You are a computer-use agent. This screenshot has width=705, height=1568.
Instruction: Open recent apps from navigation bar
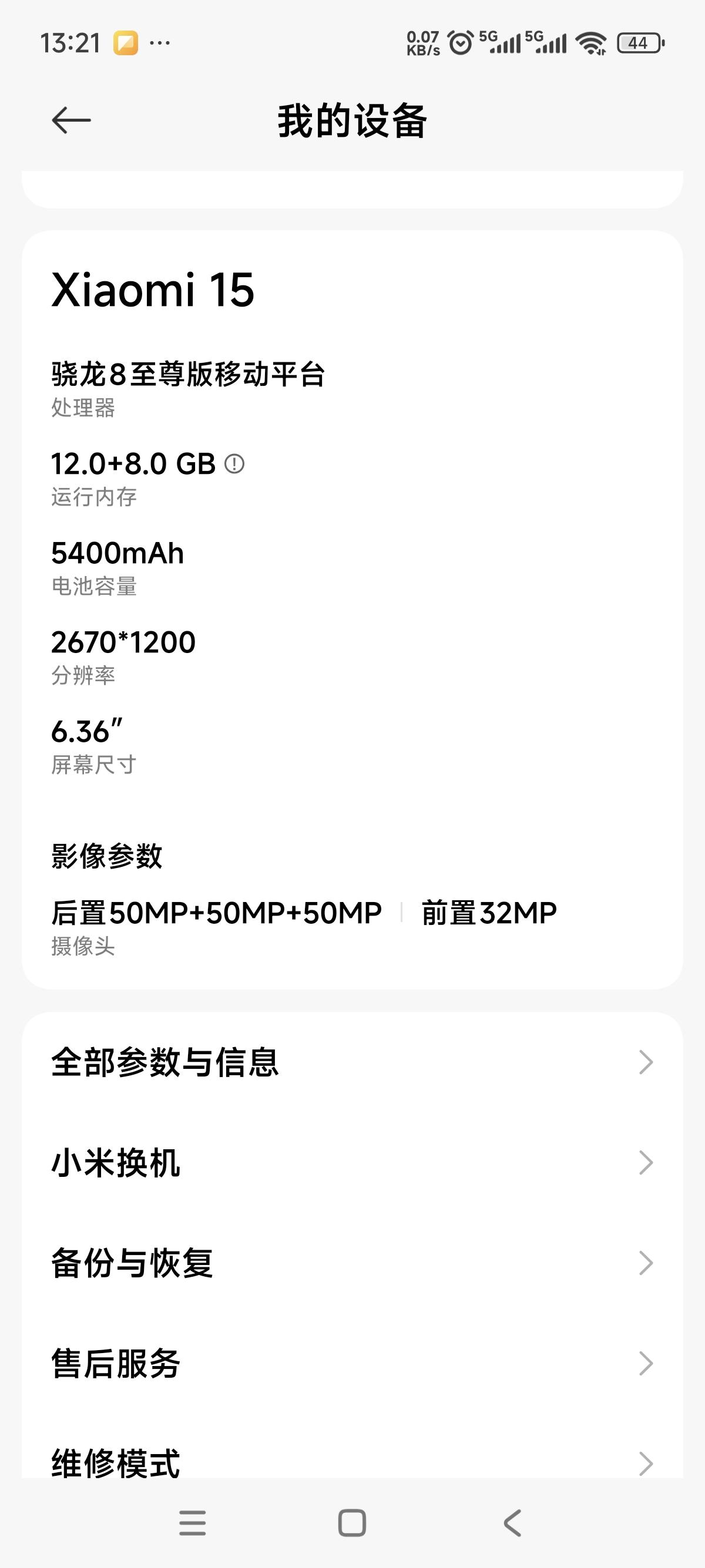click(192, 1523)
